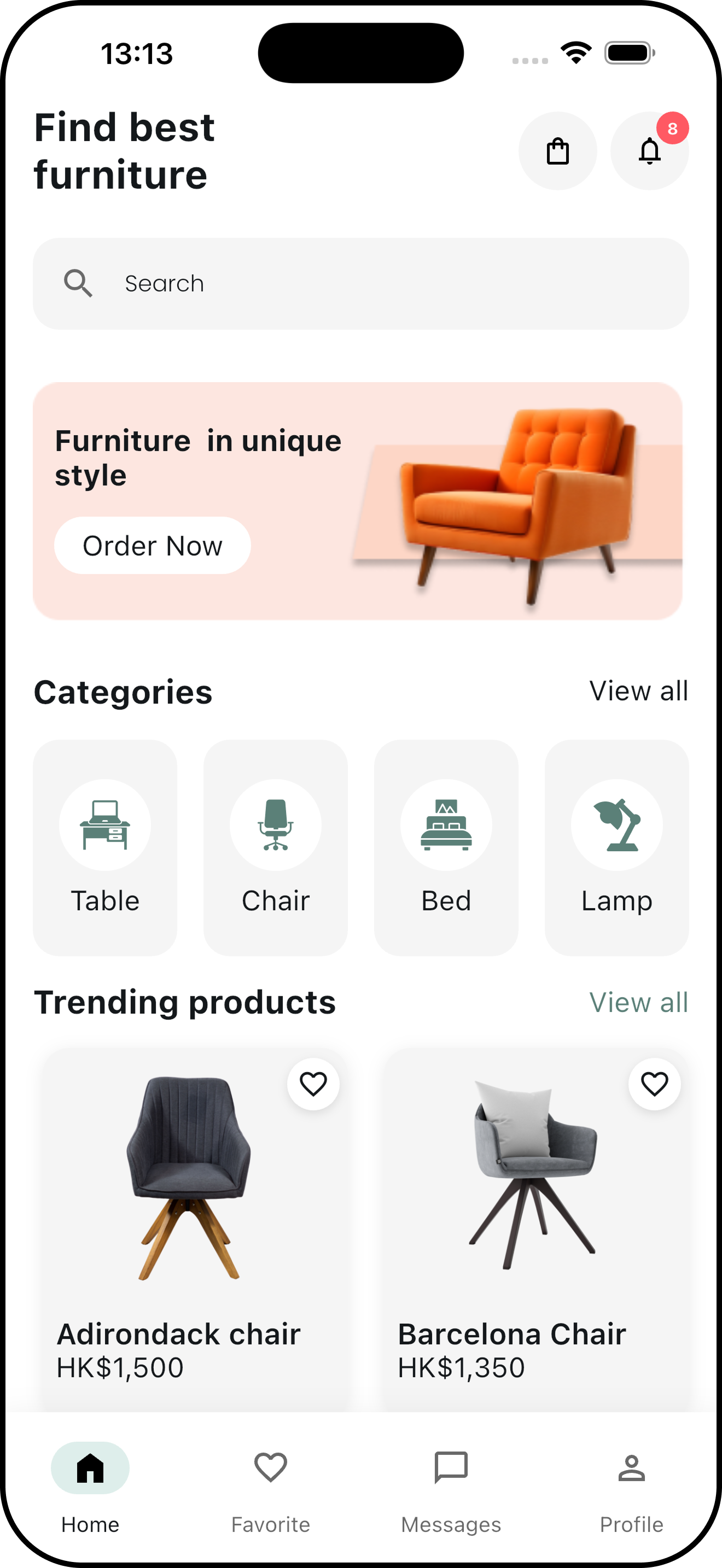Switch to the Messages tab
This screenshot has width=722, height=1568.
pos(451,1485)
